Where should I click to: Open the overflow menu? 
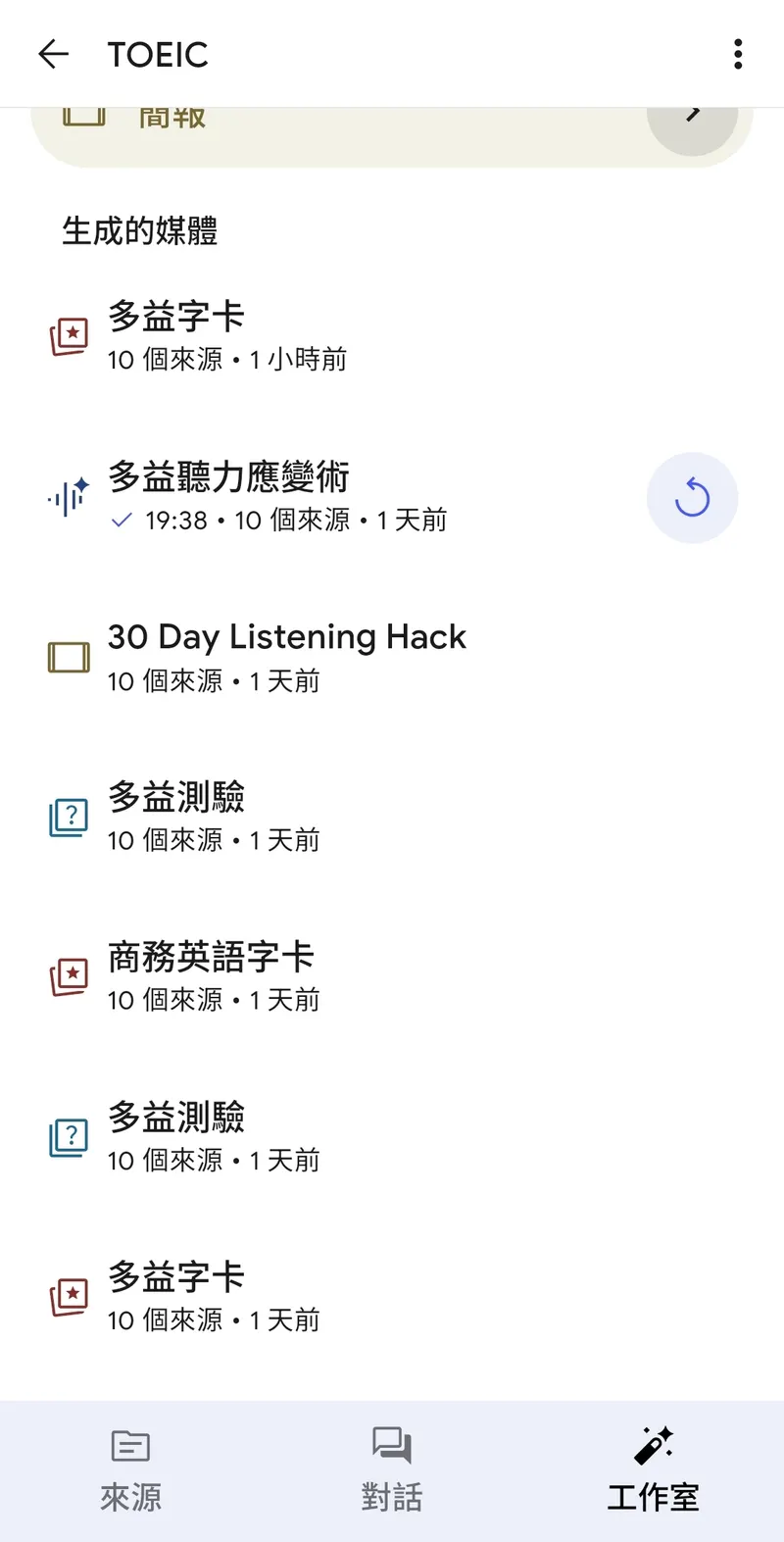(738, 54)
